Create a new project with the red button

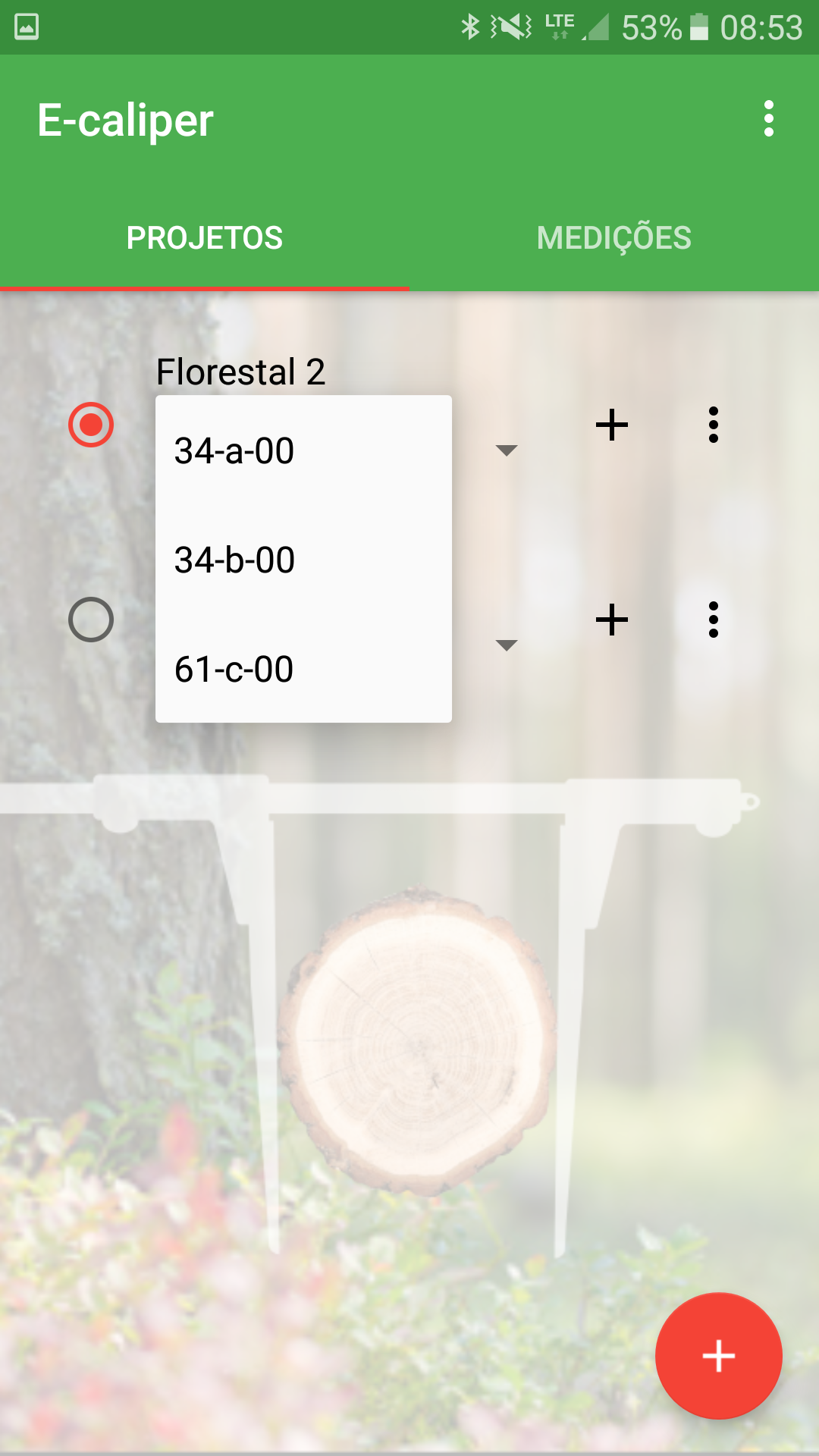click(718, 1355)
